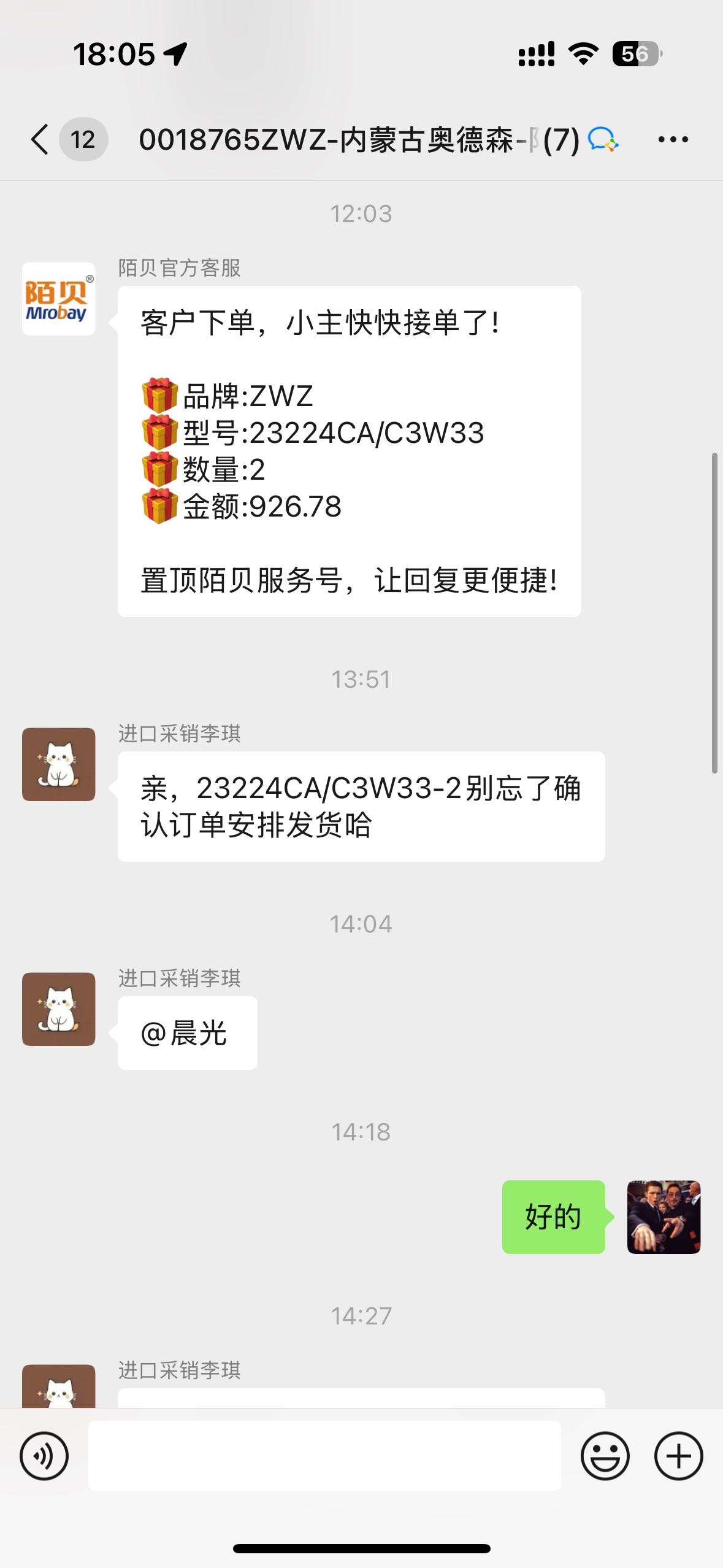The image size is (723, 1568).
Task: Open 进口采销李琪's avatar beside @晨光
Action: pos(59,1009)
